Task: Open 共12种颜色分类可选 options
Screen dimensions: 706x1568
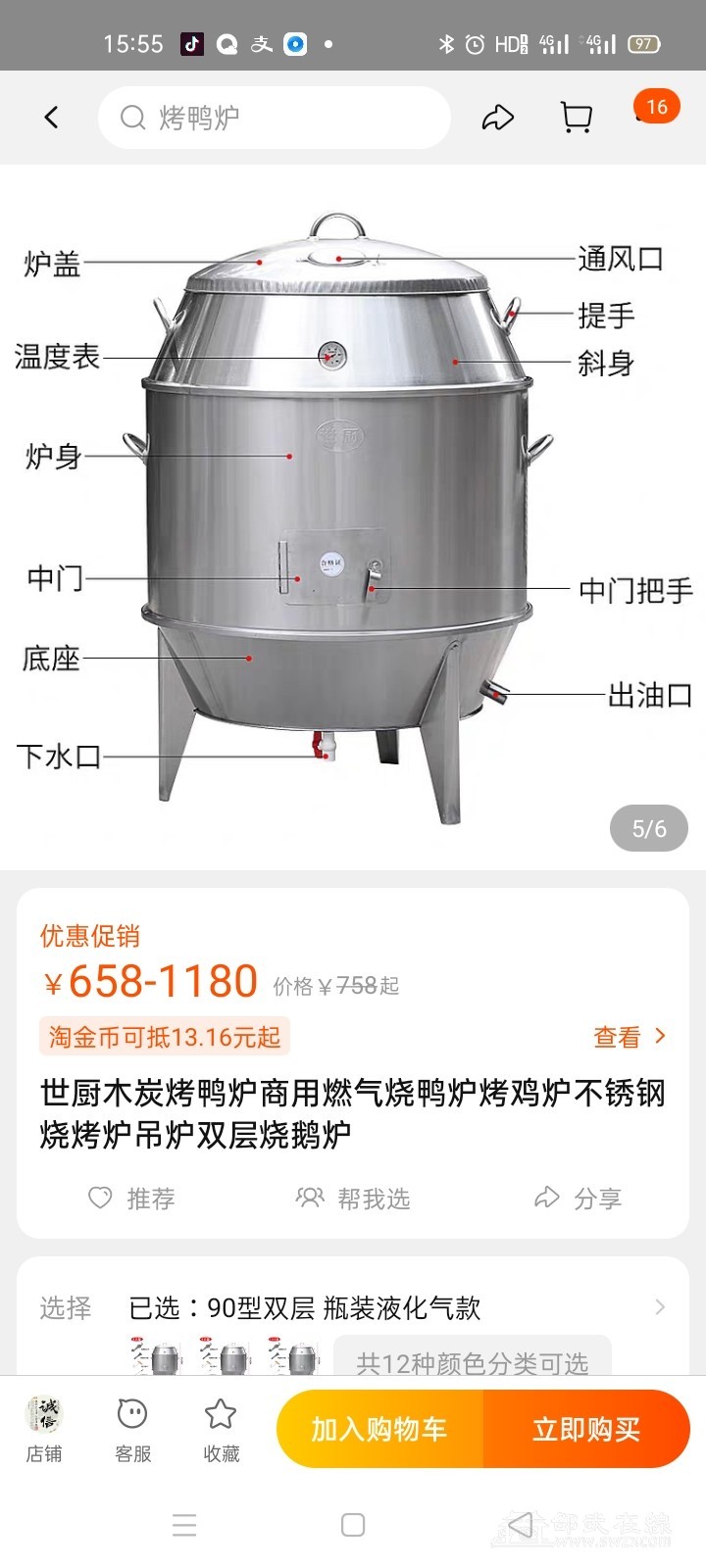Action: pyautogui.click(x=472, y=1362)
